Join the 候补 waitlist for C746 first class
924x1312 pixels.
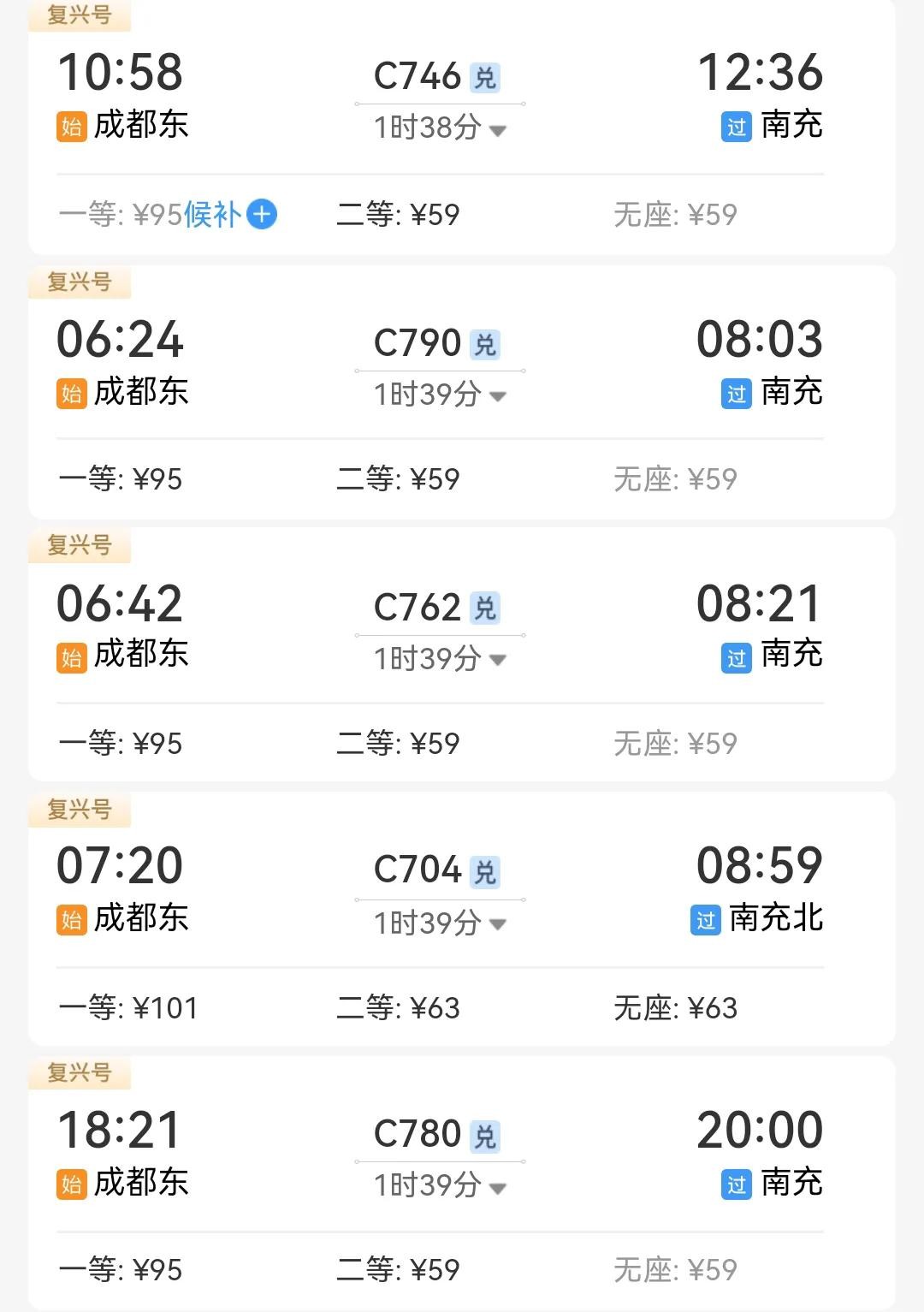coord(261,214)
